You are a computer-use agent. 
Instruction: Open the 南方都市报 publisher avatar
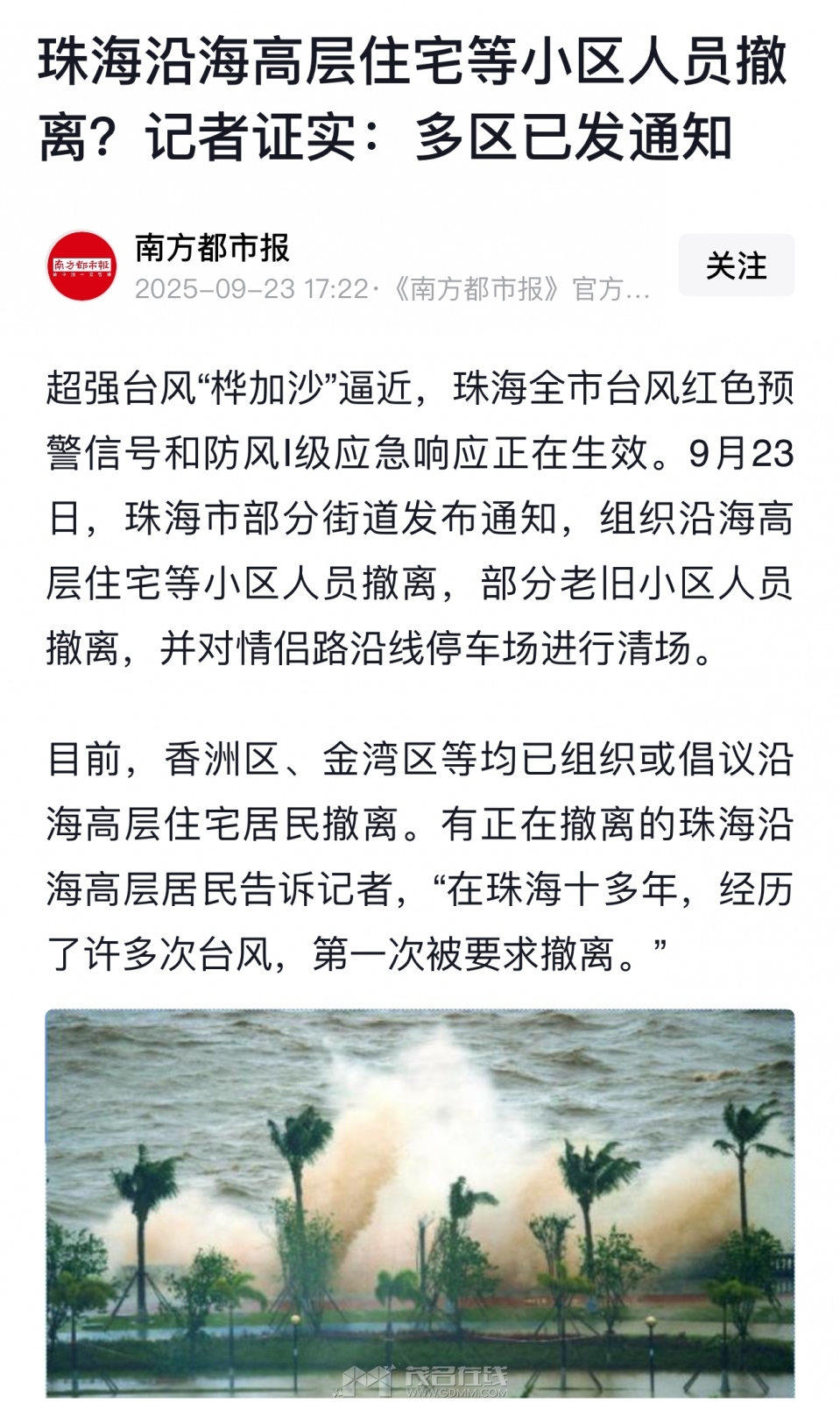tap(81, 266)
